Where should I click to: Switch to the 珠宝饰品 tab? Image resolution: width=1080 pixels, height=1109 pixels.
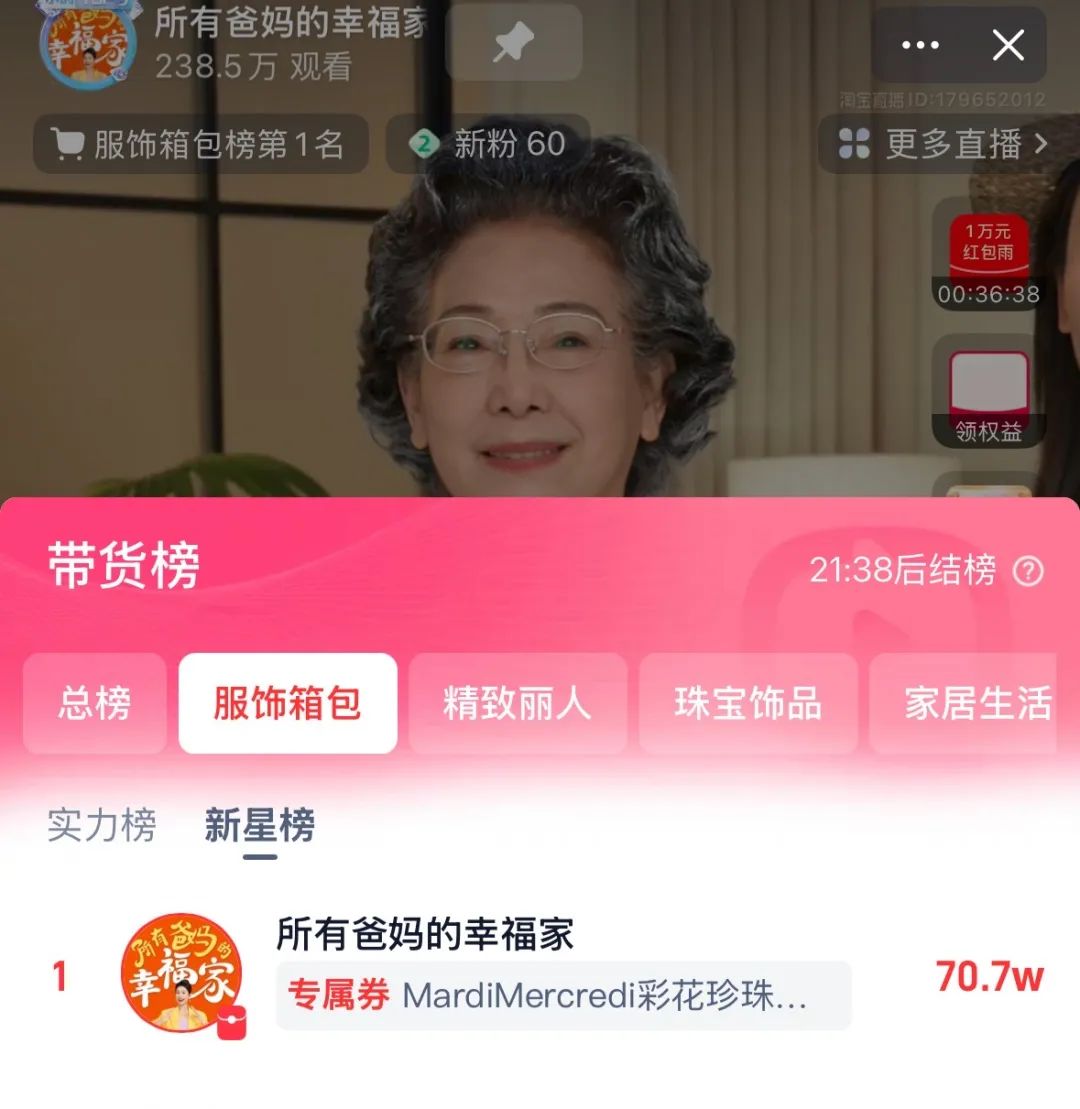(748, 703)
